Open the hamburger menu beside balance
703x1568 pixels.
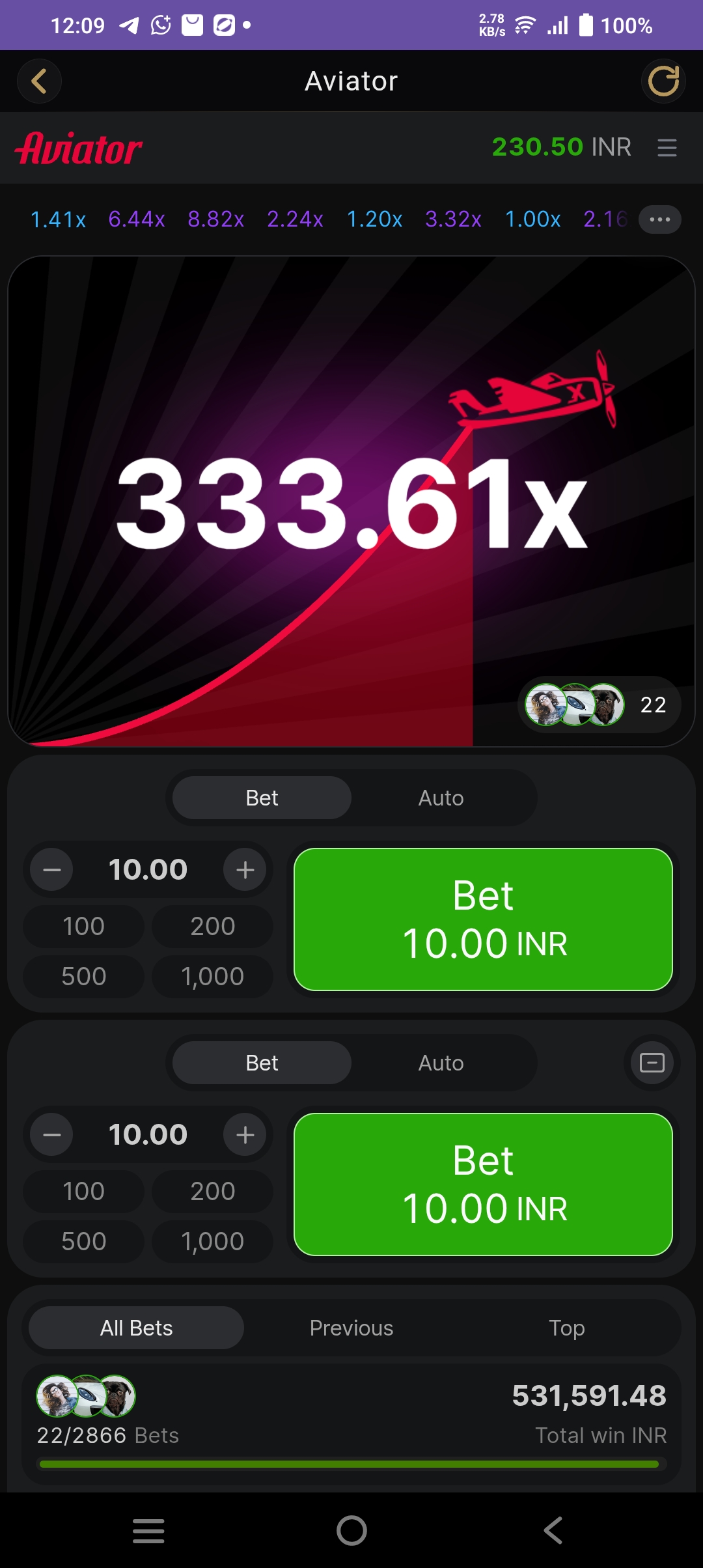point(667,148)
